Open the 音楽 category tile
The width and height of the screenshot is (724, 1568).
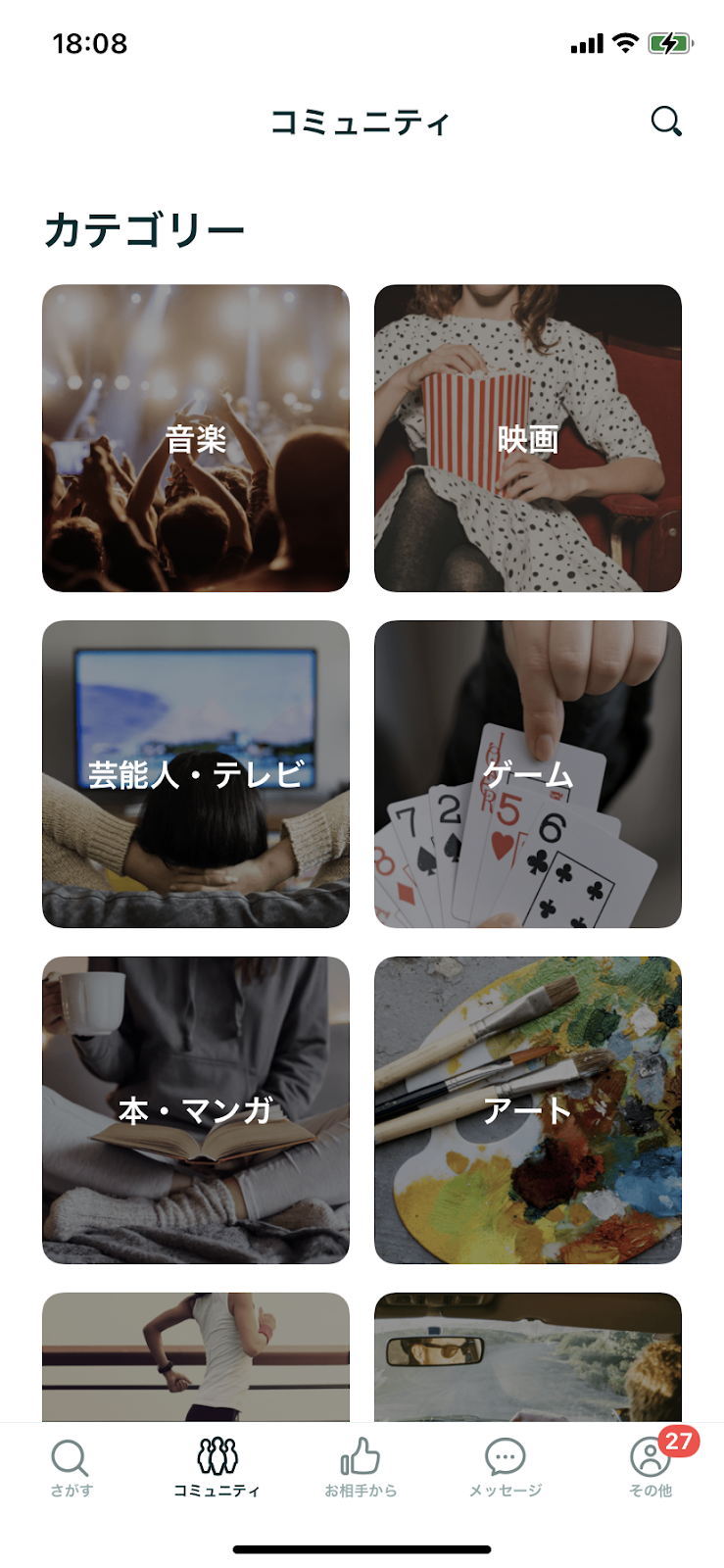coord(196,438)
